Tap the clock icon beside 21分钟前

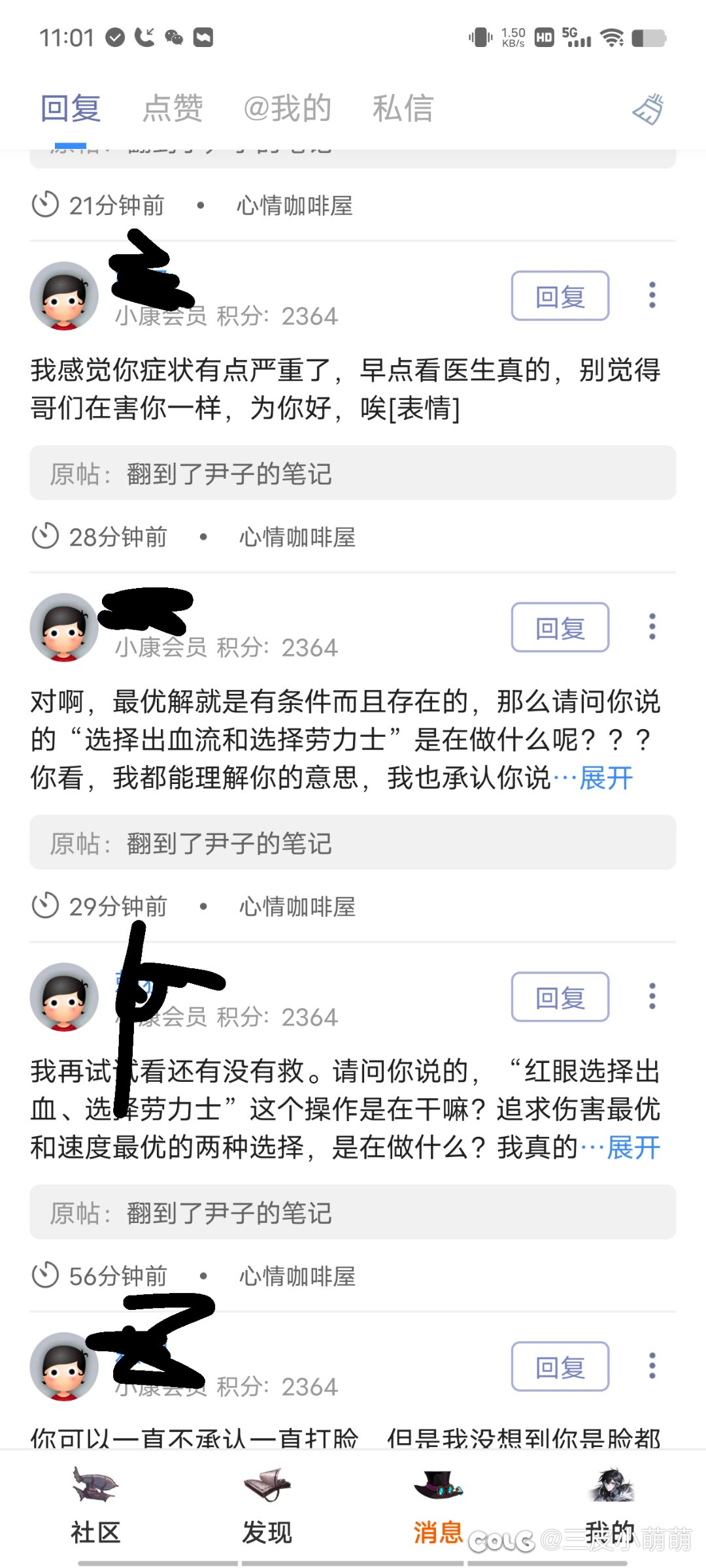point(44,204)
